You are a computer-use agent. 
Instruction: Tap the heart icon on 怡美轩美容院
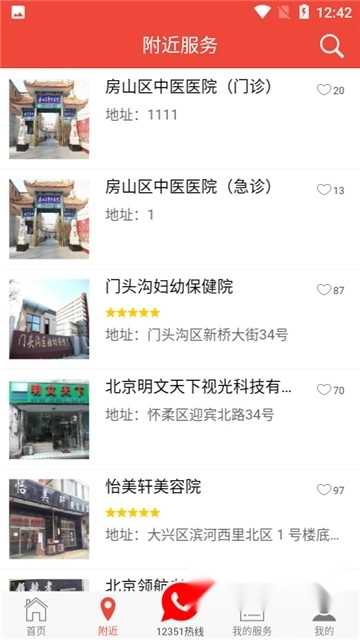coord(324,490)
